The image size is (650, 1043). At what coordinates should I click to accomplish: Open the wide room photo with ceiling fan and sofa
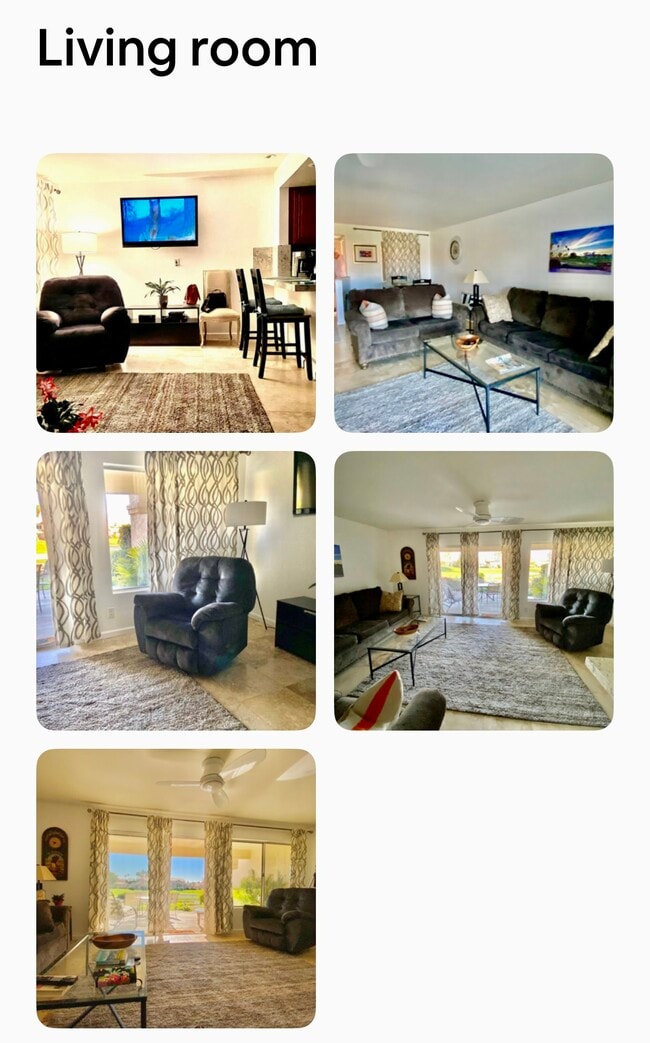(473, 590)
